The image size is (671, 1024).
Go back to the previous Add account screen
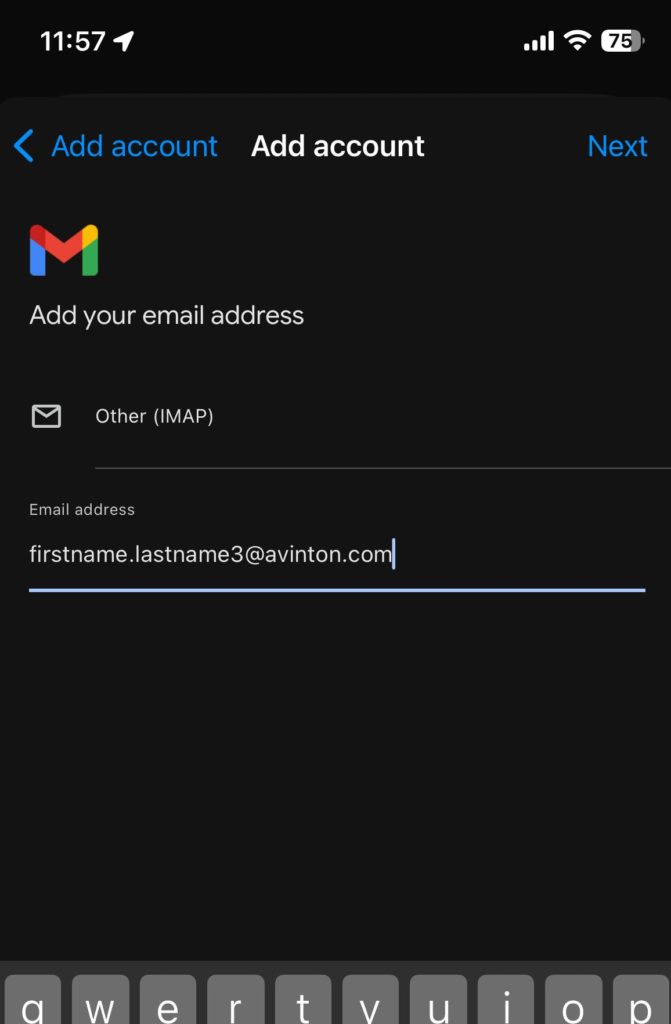click(x=116, y=146)
